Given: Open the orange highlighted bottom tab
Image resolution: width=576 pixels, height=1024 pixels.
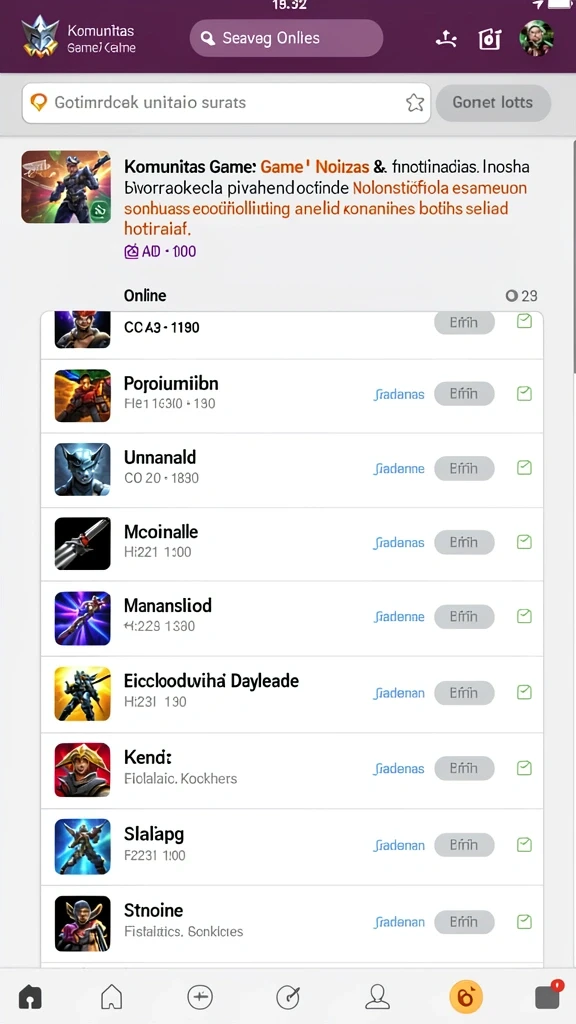Looking at the screenshot, I should [x=466, y=997].
